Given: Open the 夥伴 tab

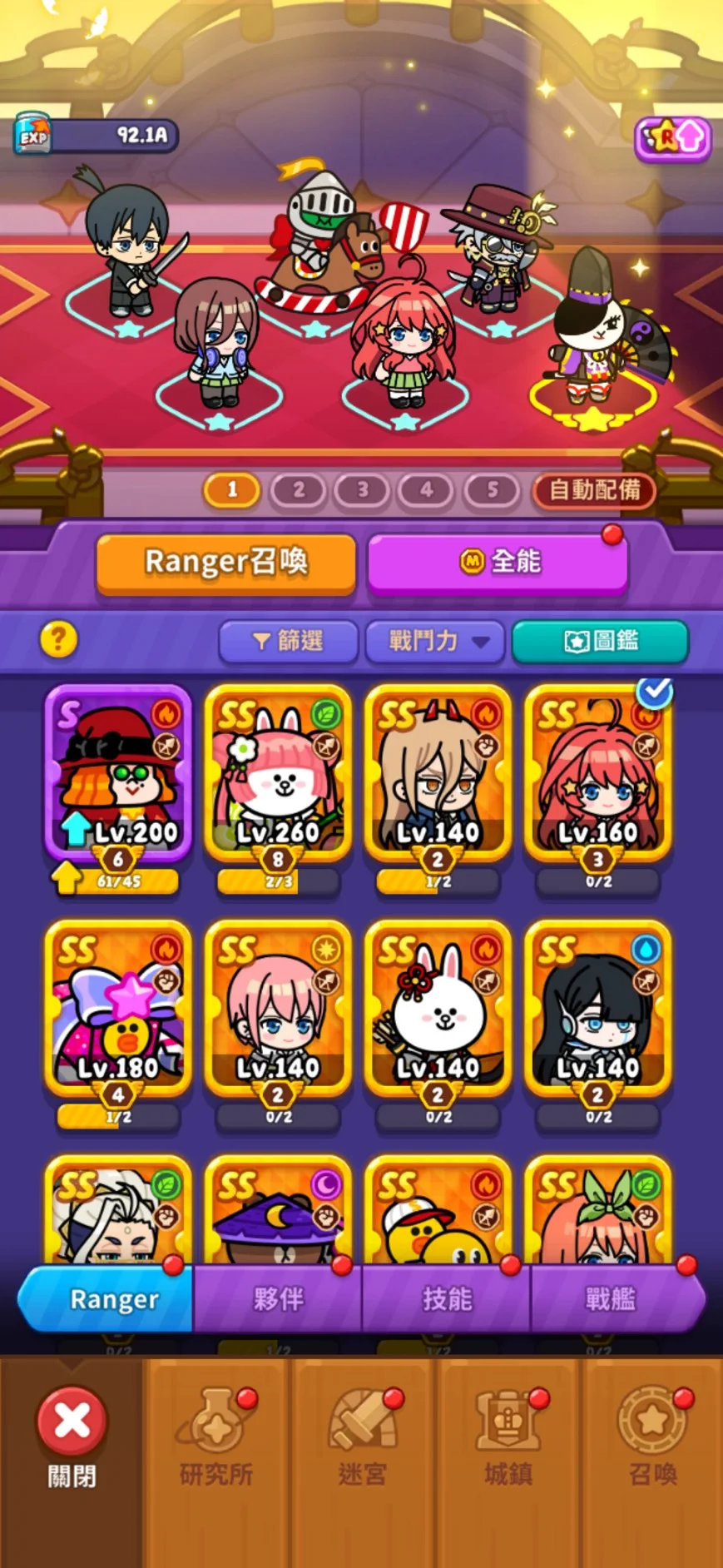Looking at the screenshot, I should tap(278, 1298).
